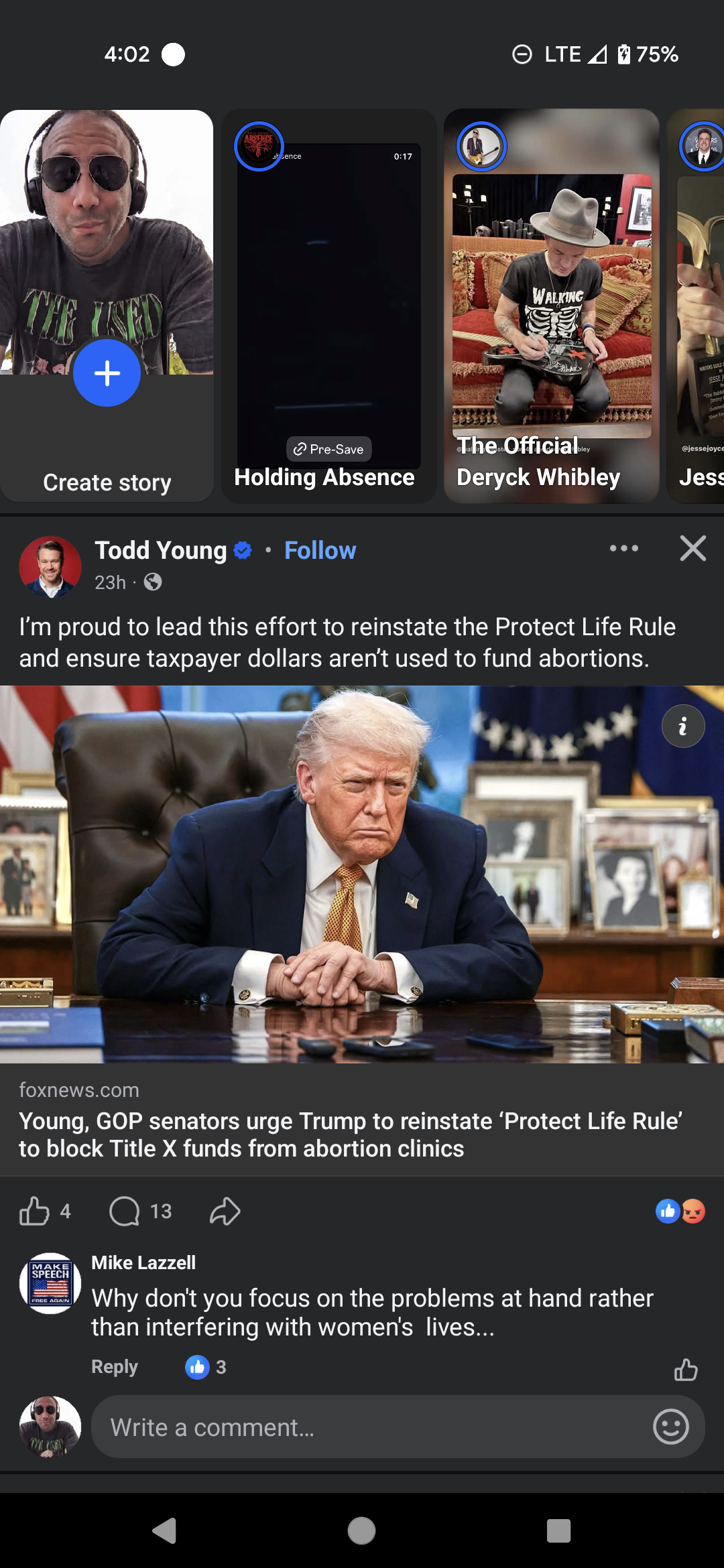View the reactions on the post
Image resolution: width=724 pixels, height=1568 pixels.
680,1211
